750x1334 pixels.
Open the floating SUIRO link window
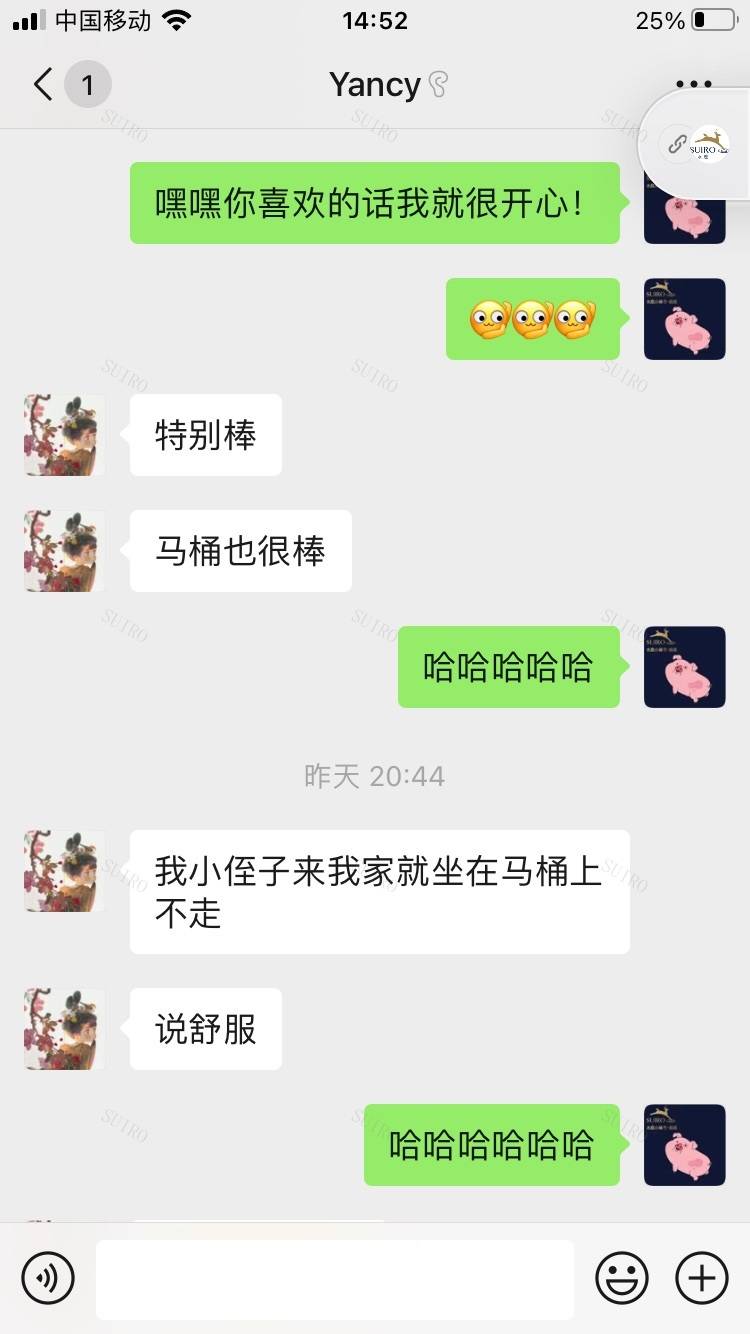[x=697, y=145]
